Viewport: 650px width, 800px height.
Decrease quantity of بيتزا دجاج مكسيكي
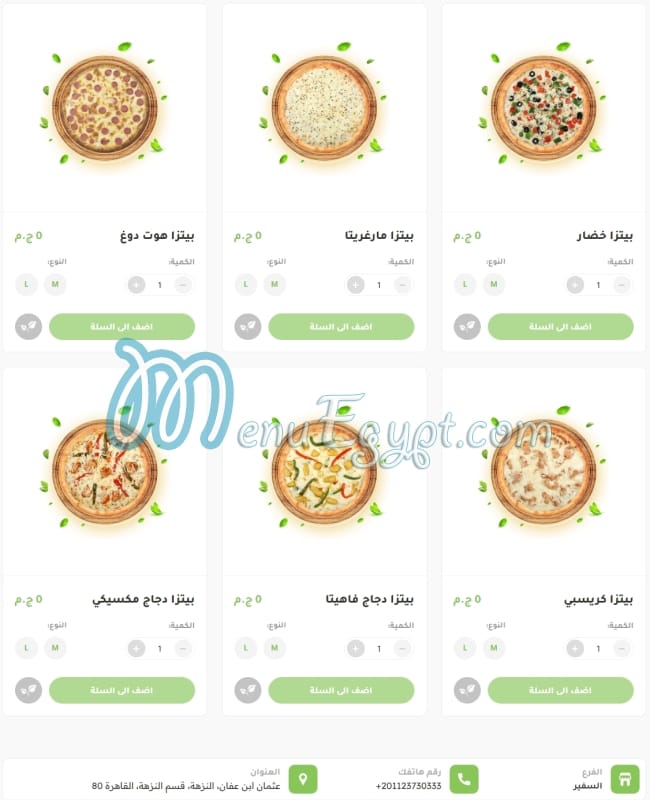182,648
